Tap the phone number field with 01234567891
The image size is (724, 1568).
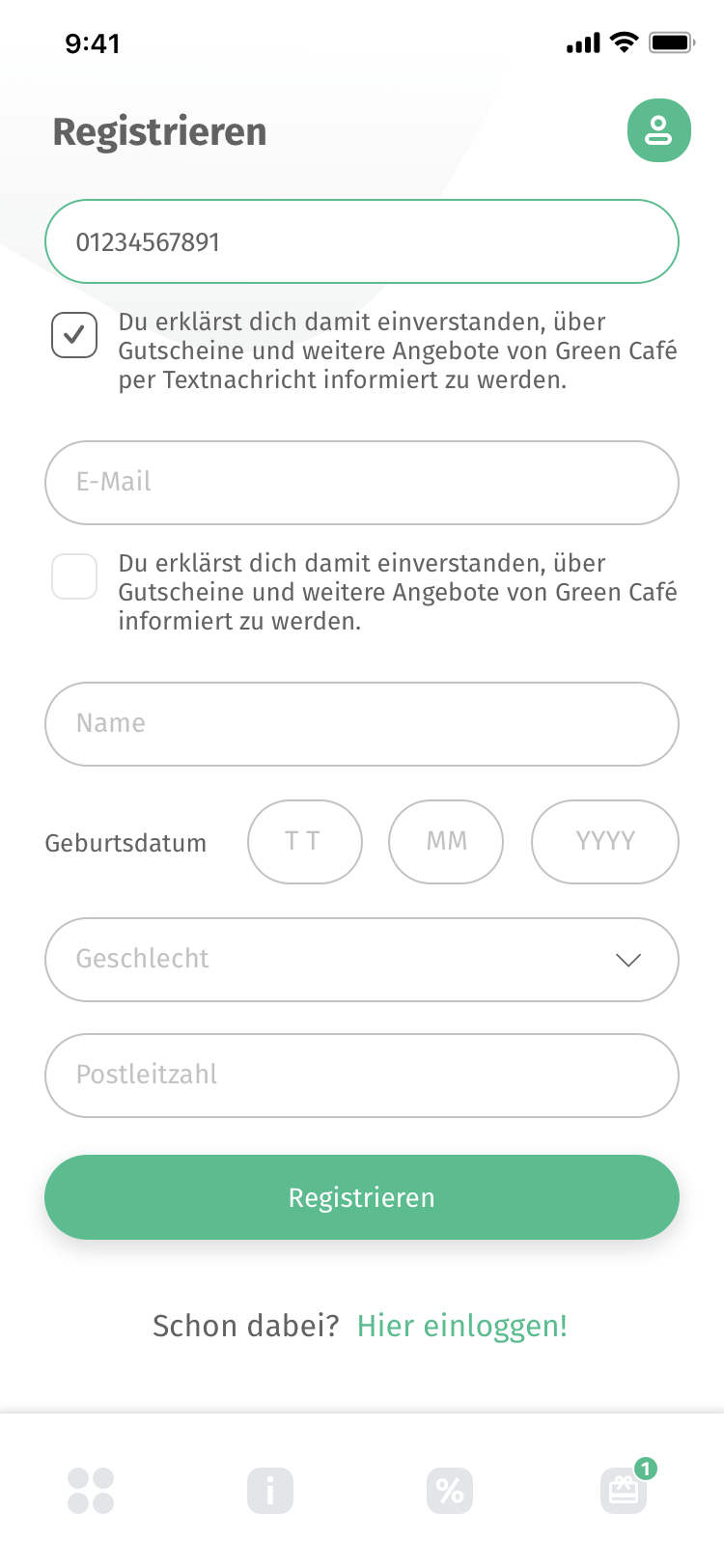pos(361,241)
